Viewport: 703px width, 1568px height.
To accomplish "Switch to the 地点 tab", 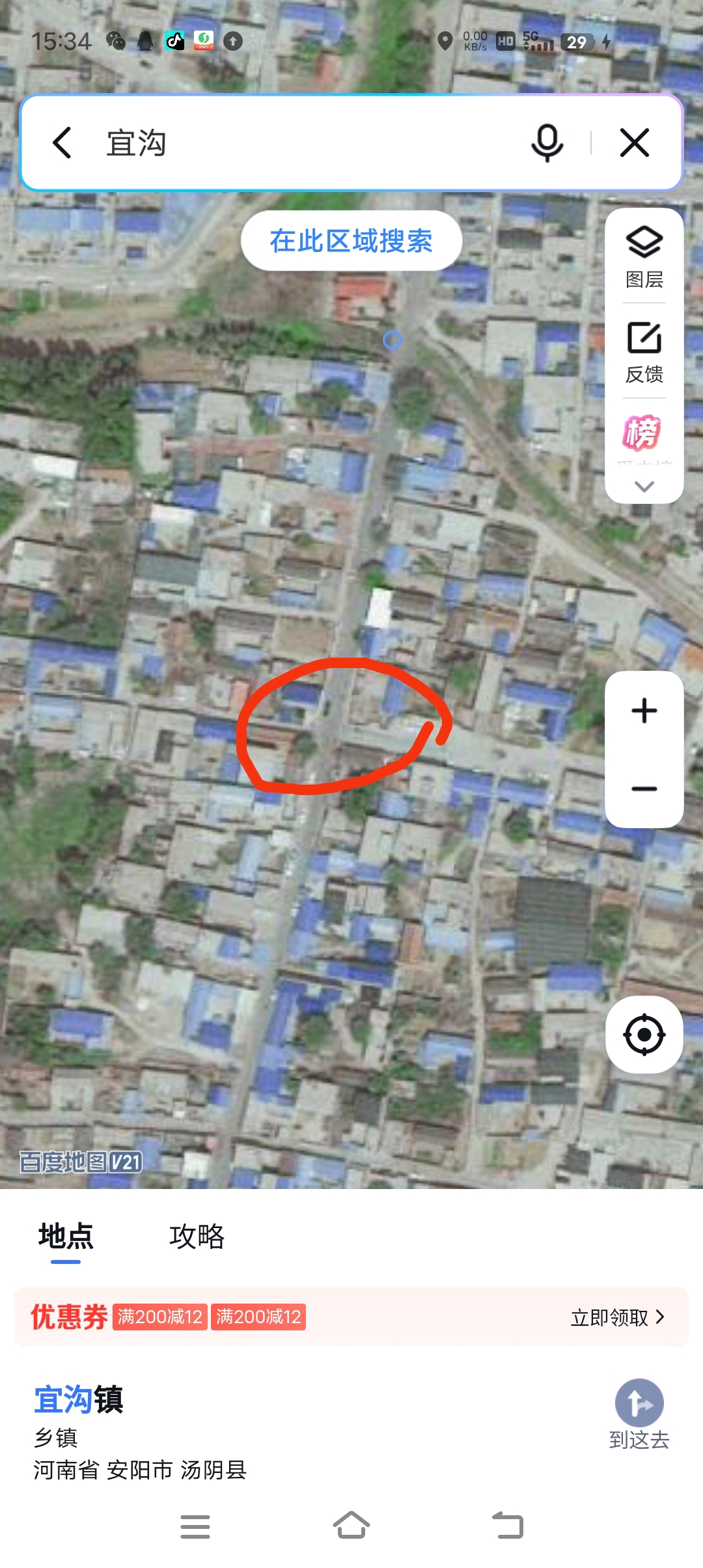I will [66, 1237].
